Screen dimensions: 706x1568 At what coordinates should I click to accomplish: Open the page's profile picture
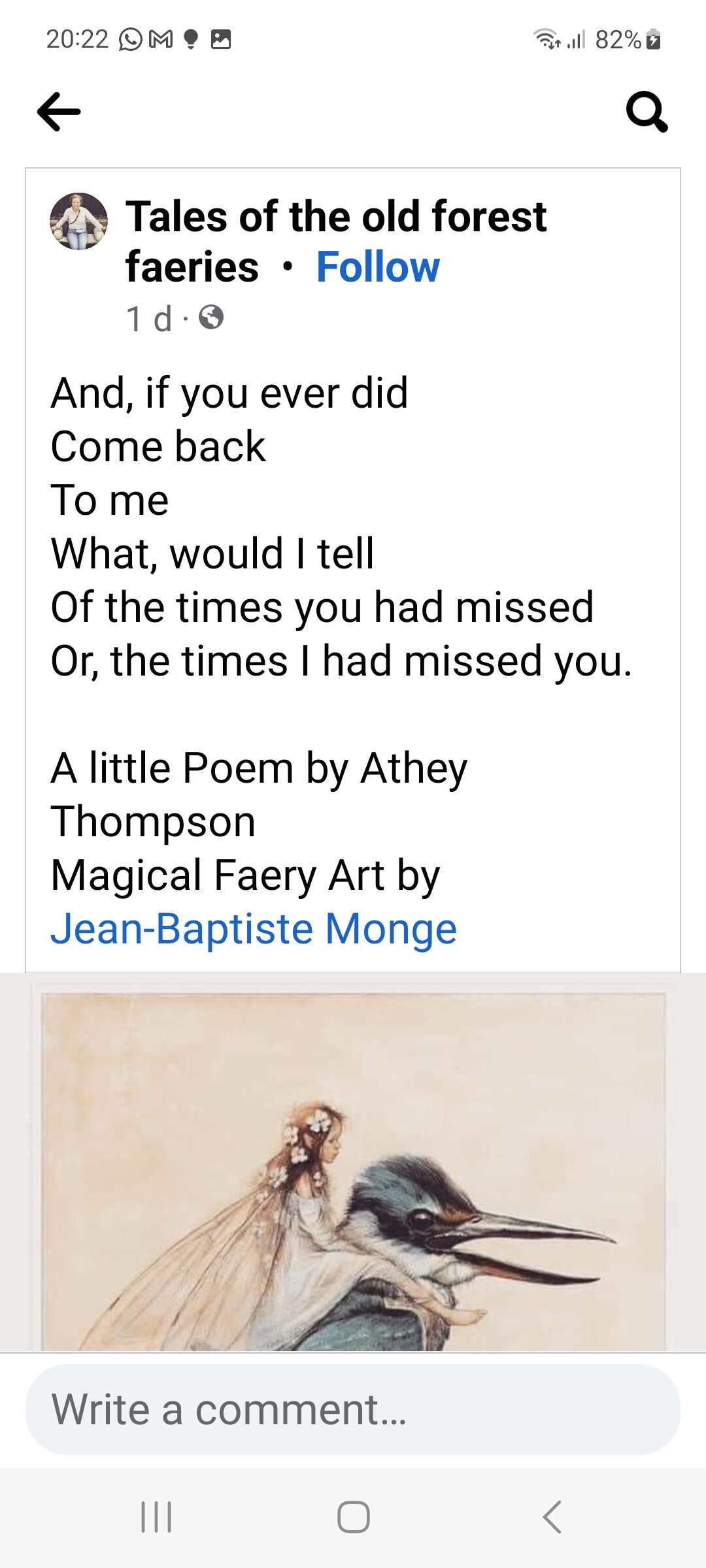[79, 221]
